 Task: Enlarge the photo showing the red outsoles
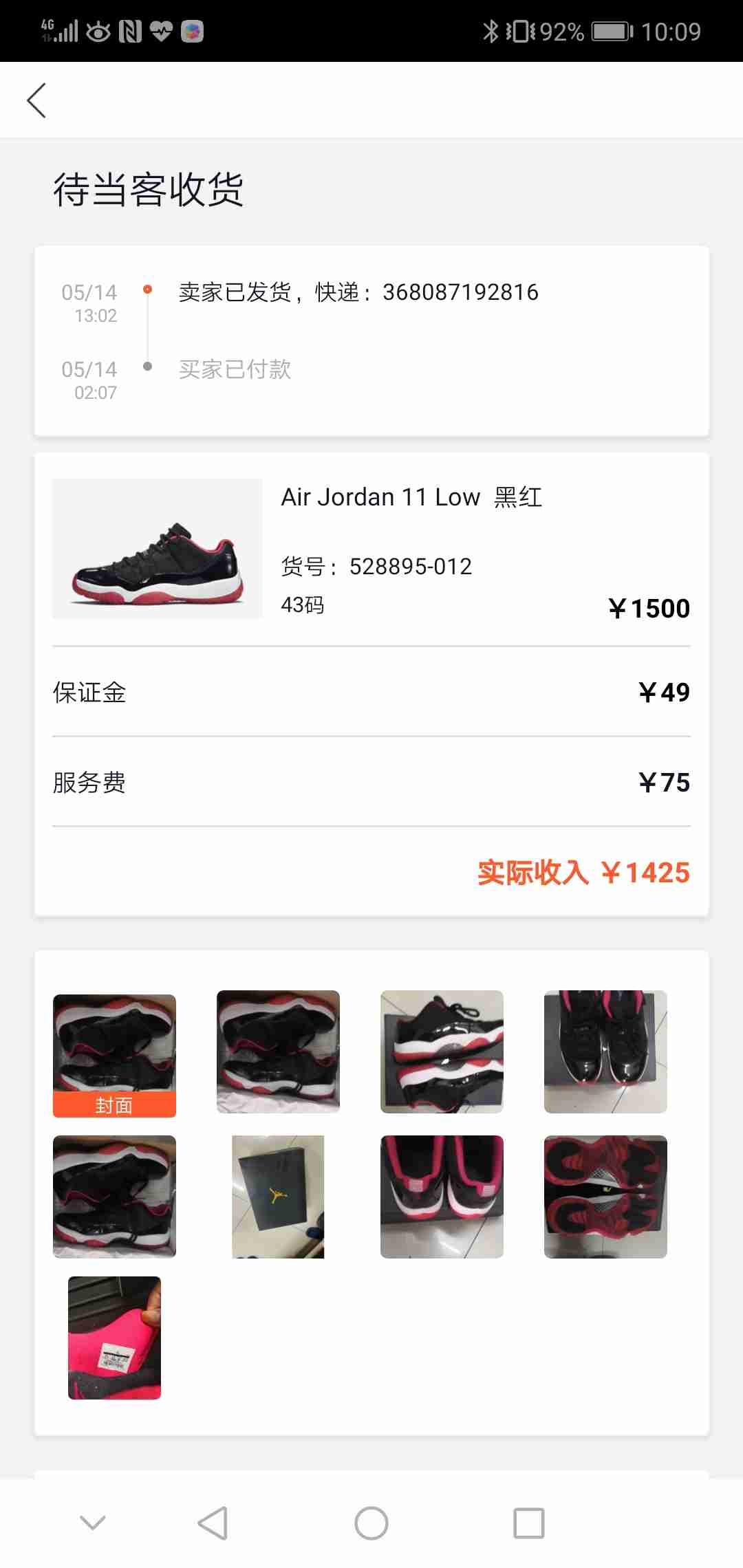pos(605,1197)
